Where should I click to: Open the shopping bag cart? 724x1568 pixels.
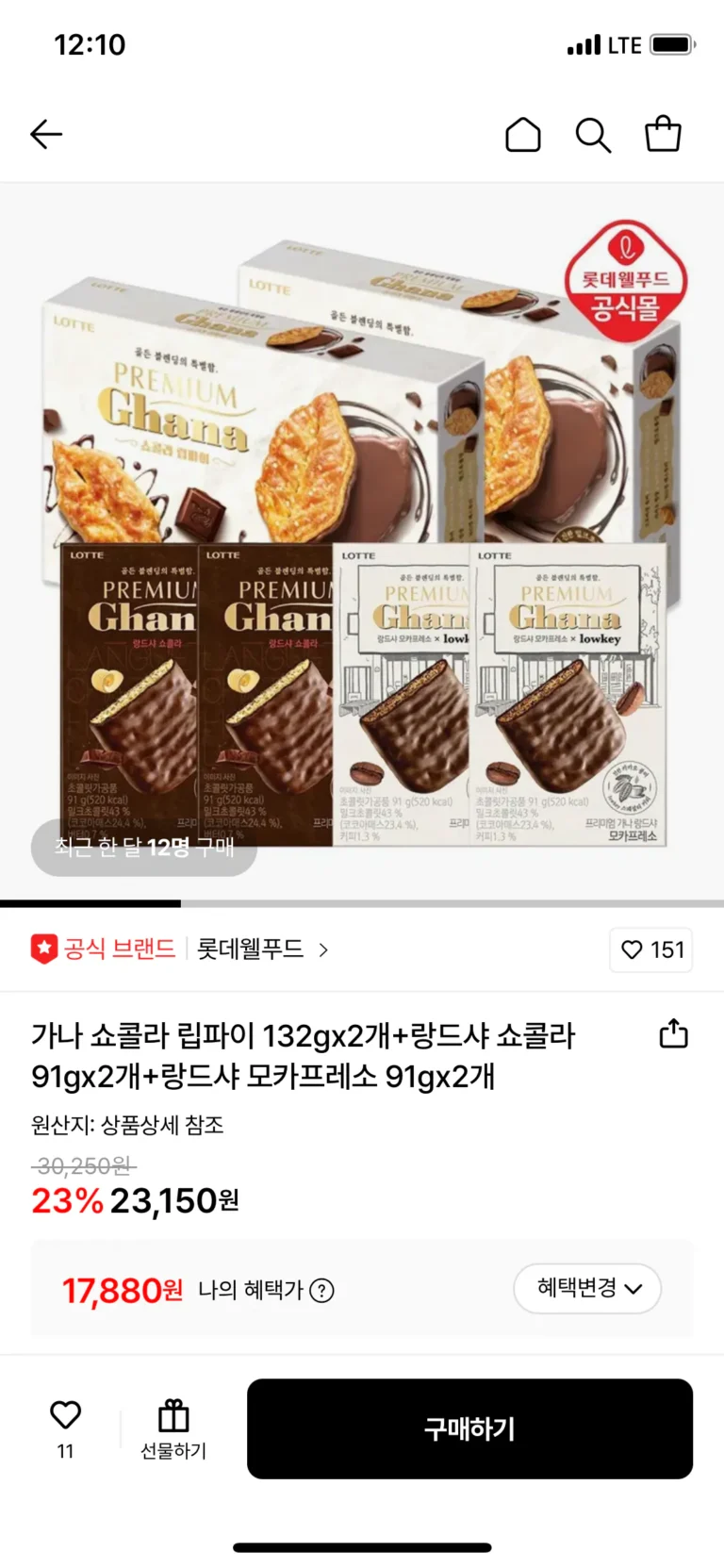(x=663, y=134)
